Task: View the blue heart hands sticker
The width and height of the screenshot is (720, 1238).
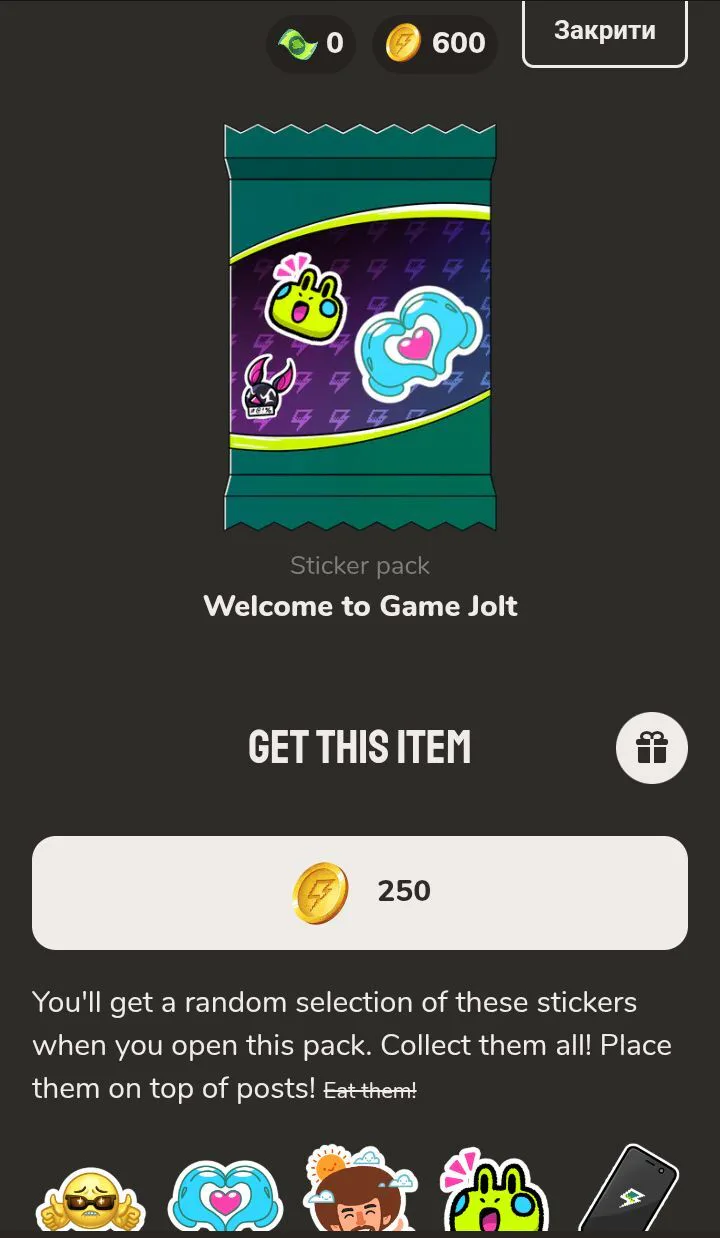Action: 224,1198
